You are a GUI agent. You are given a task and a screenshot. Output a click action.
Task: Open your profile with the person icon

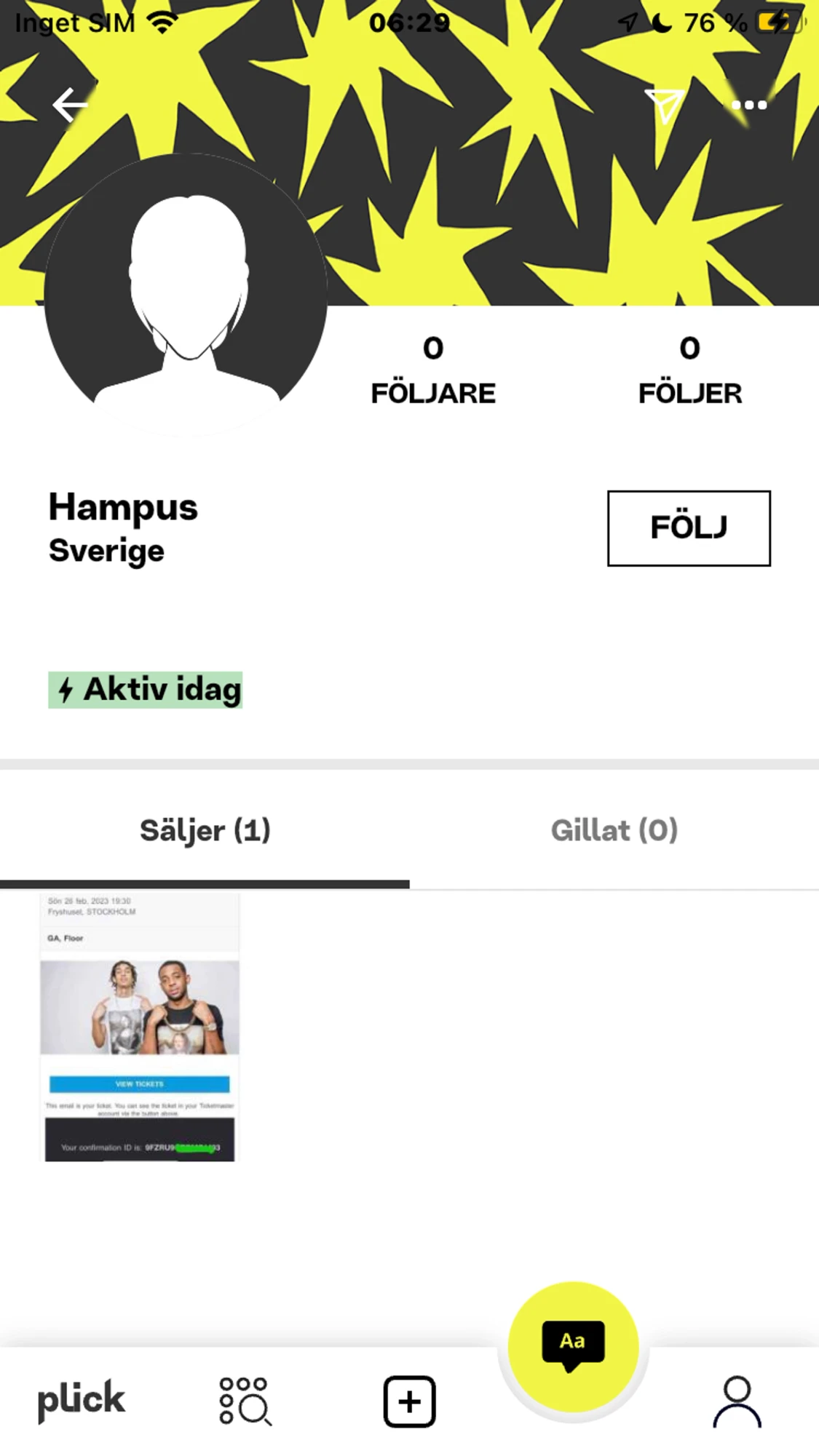pos(737,1399)
